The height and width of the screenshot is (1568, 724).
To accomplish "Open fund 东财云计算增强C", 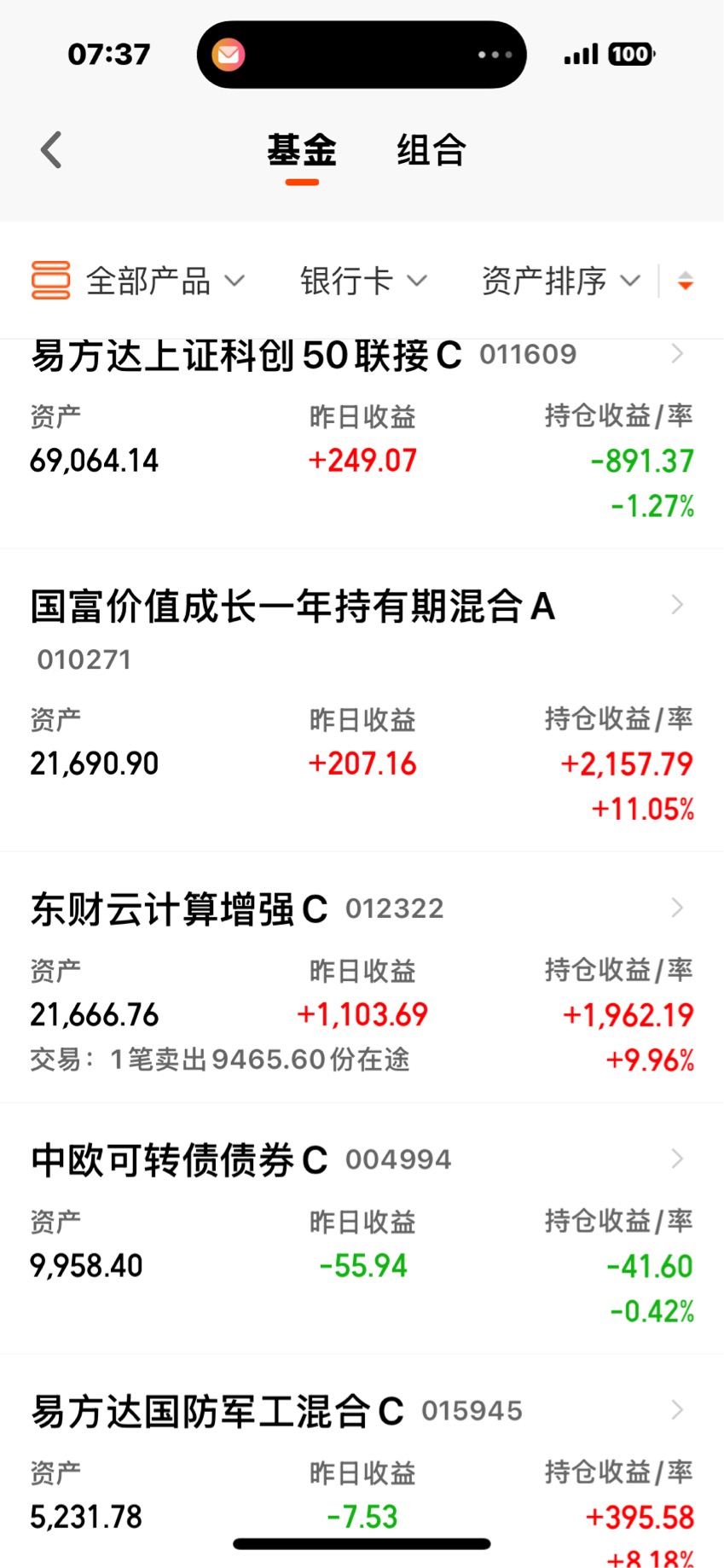I will (x=362, y=978).
